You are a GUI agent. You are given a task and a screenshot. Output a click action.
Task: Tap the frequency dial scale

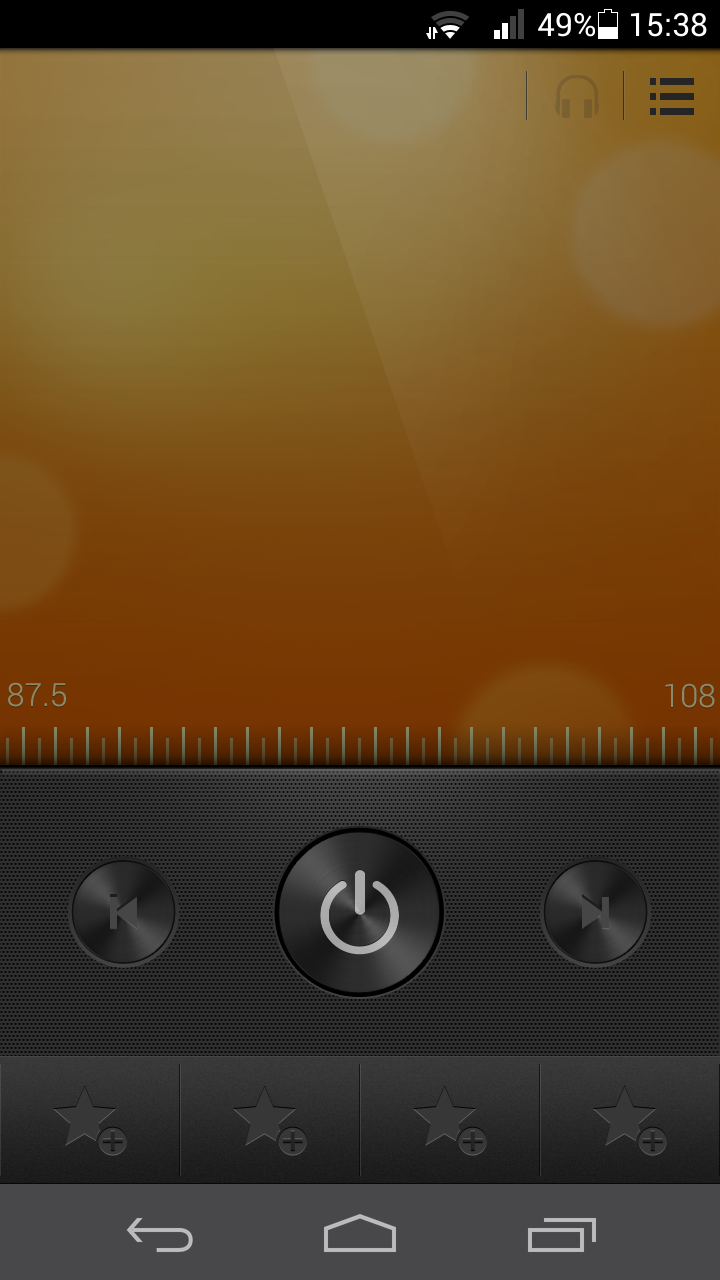point(360,745)
